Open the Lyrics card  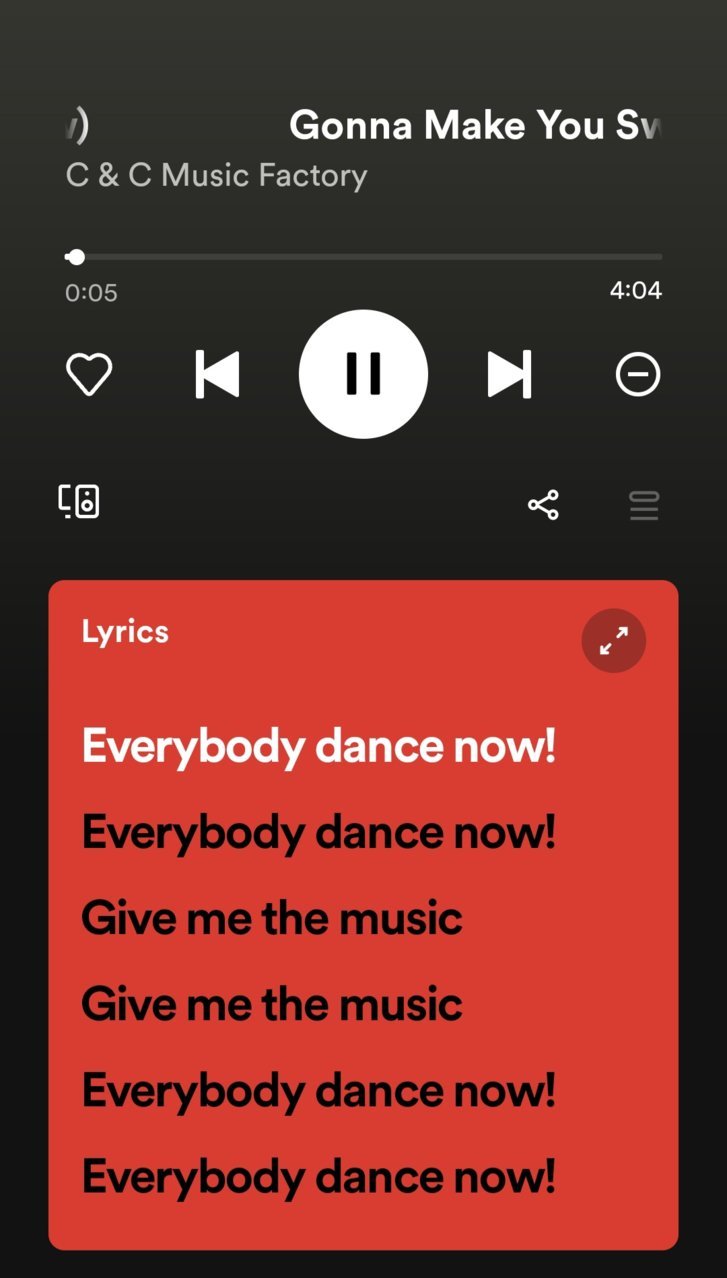click(x=363, y=915)
